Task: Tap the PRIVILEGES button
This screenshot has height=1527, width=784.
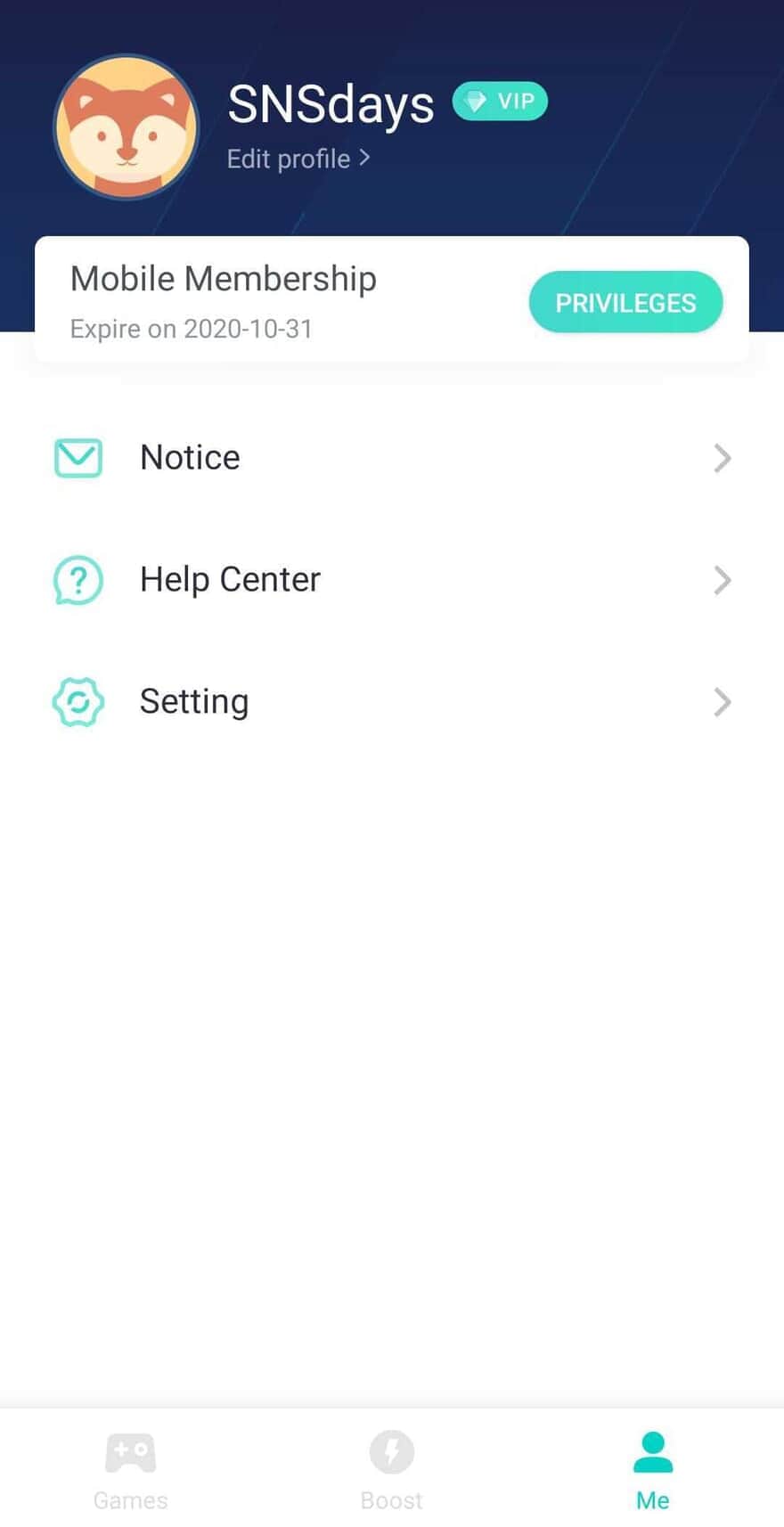Action: pos(625,303)
